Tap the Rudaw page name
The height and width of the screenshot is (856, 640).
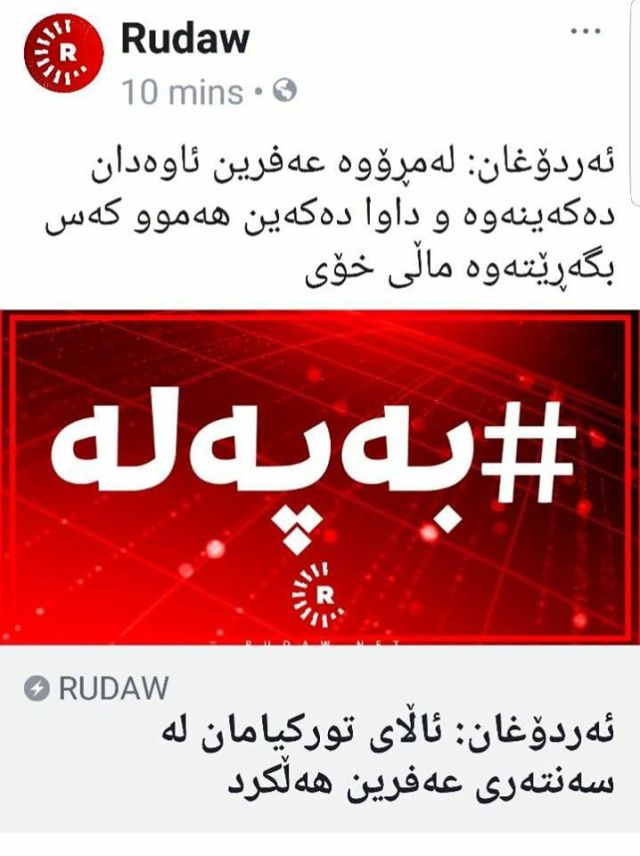184,39
